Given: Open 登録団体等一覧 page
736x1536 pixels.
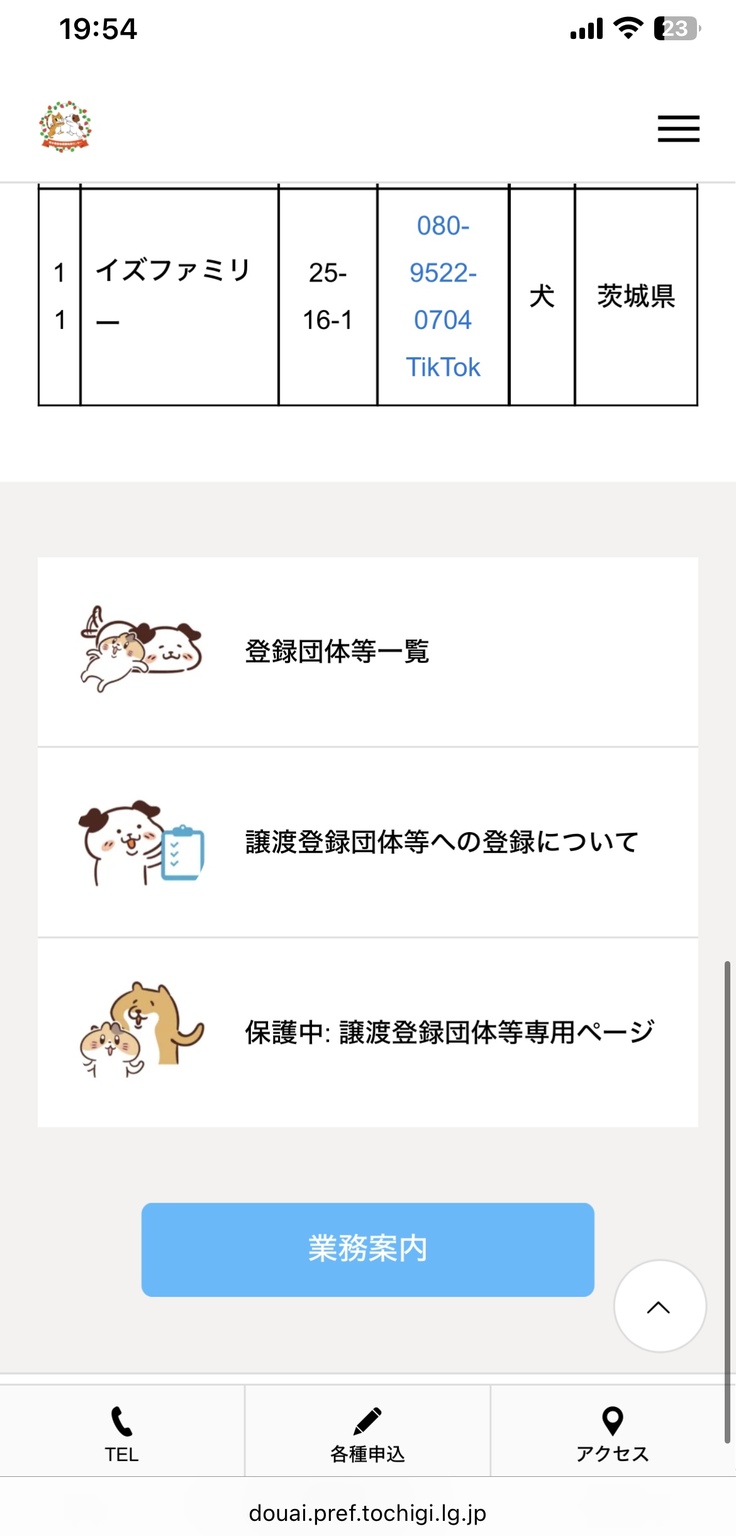Looking at the screenshot, I should (367, 652).
